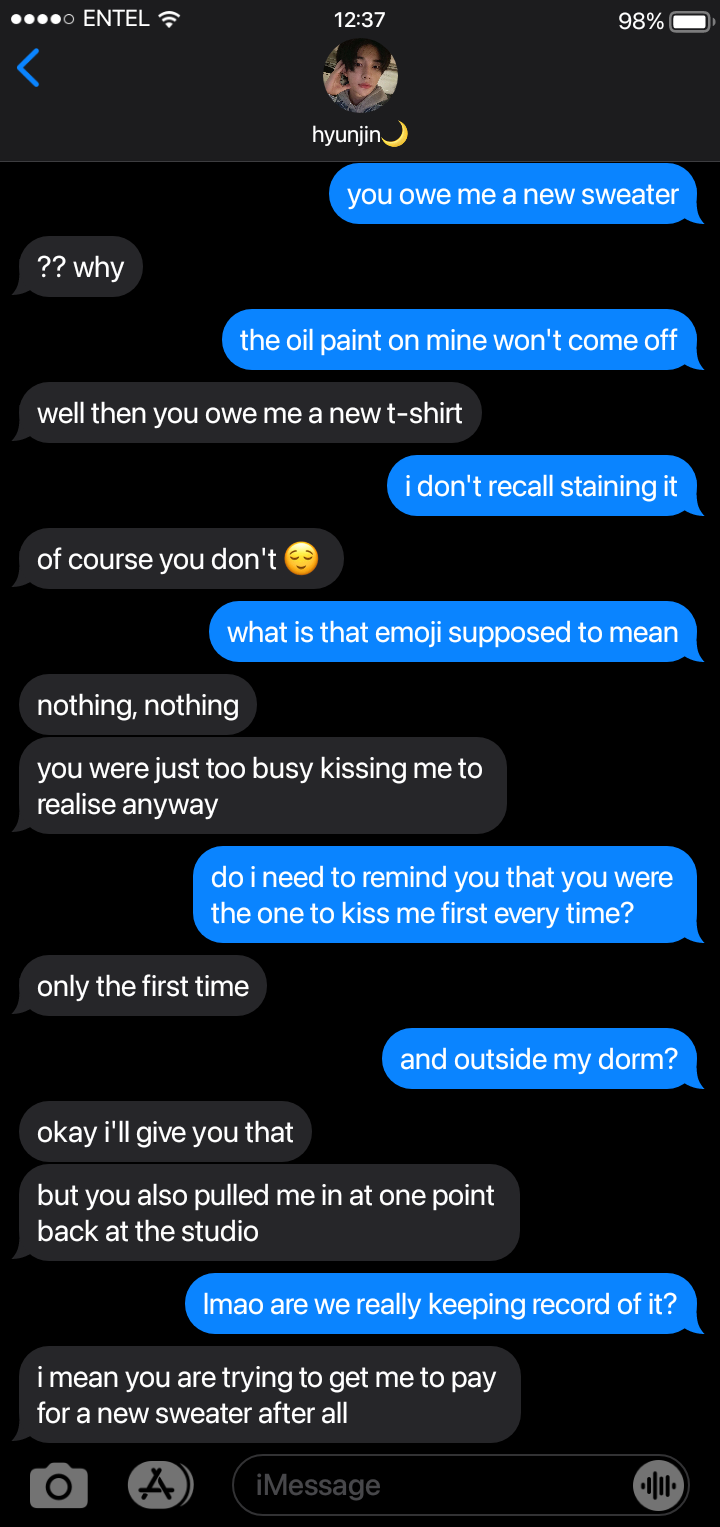The height and width of the screenshot is (1527, 720).
Task: Focus the iMessage text field
Action: click(430, 1485)
